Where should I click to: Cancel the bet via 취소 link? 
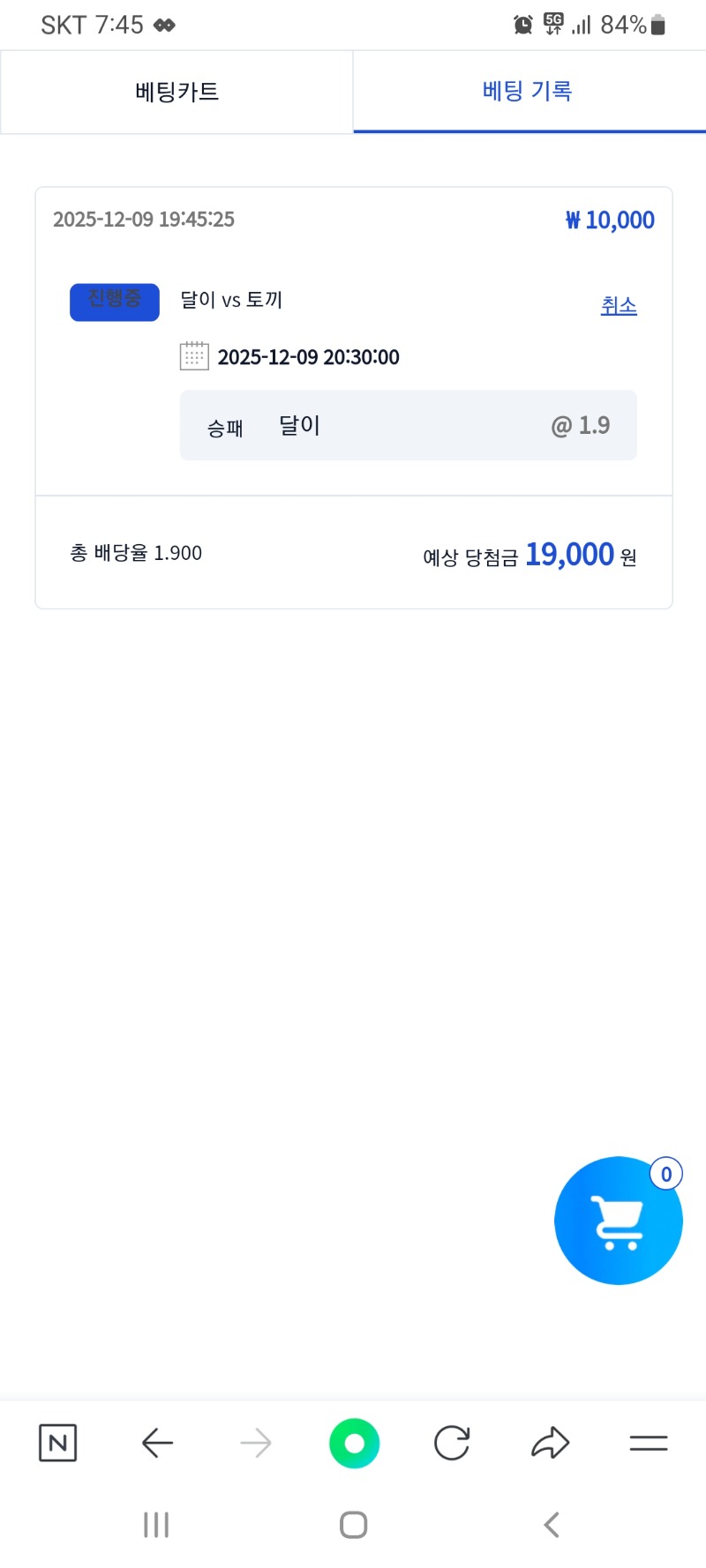[x=619, y=305]
